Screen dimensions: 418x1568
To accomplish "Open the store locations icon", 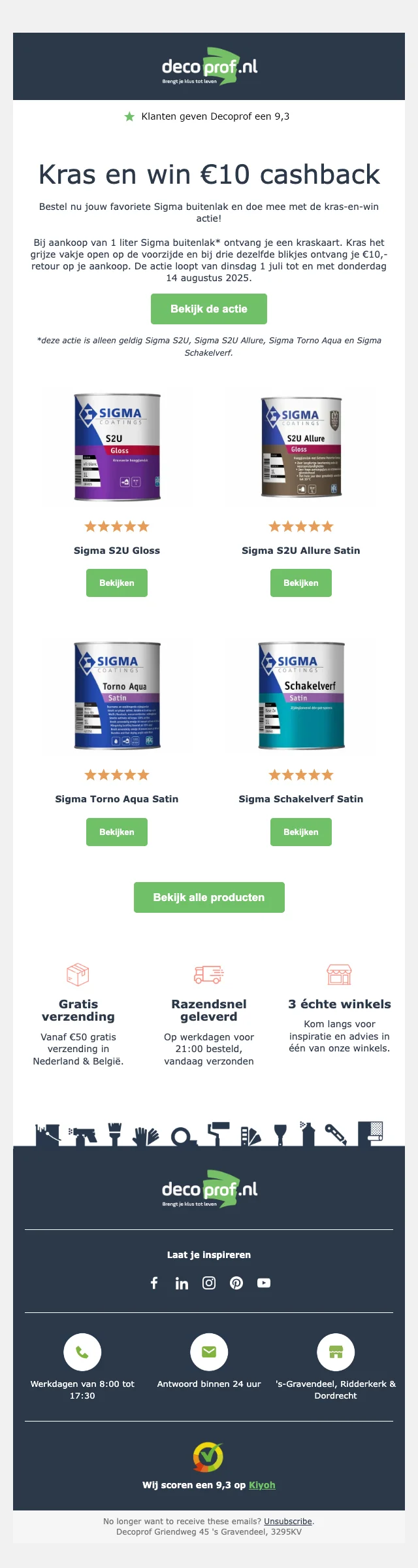I will click(x=336, y=1352).
